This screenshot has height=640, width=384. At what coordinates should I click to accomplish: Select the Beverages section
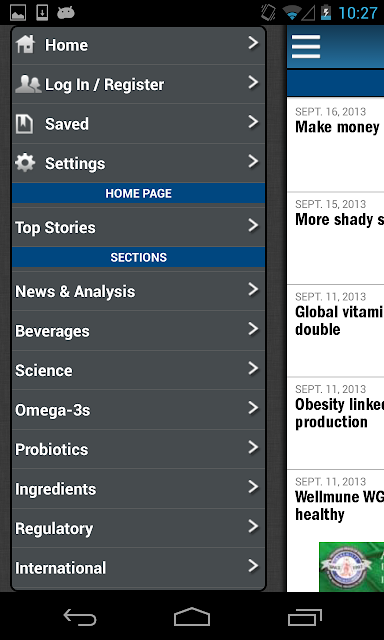coord(138,331)
